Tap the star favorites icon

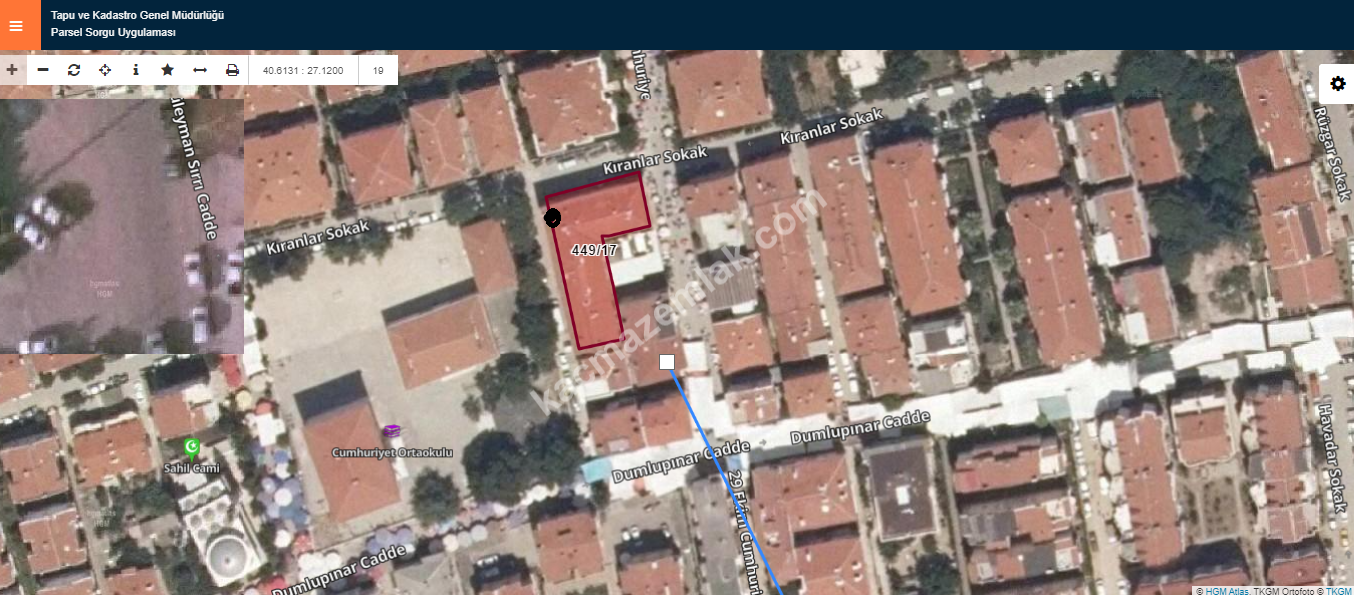tap(167, 70)
